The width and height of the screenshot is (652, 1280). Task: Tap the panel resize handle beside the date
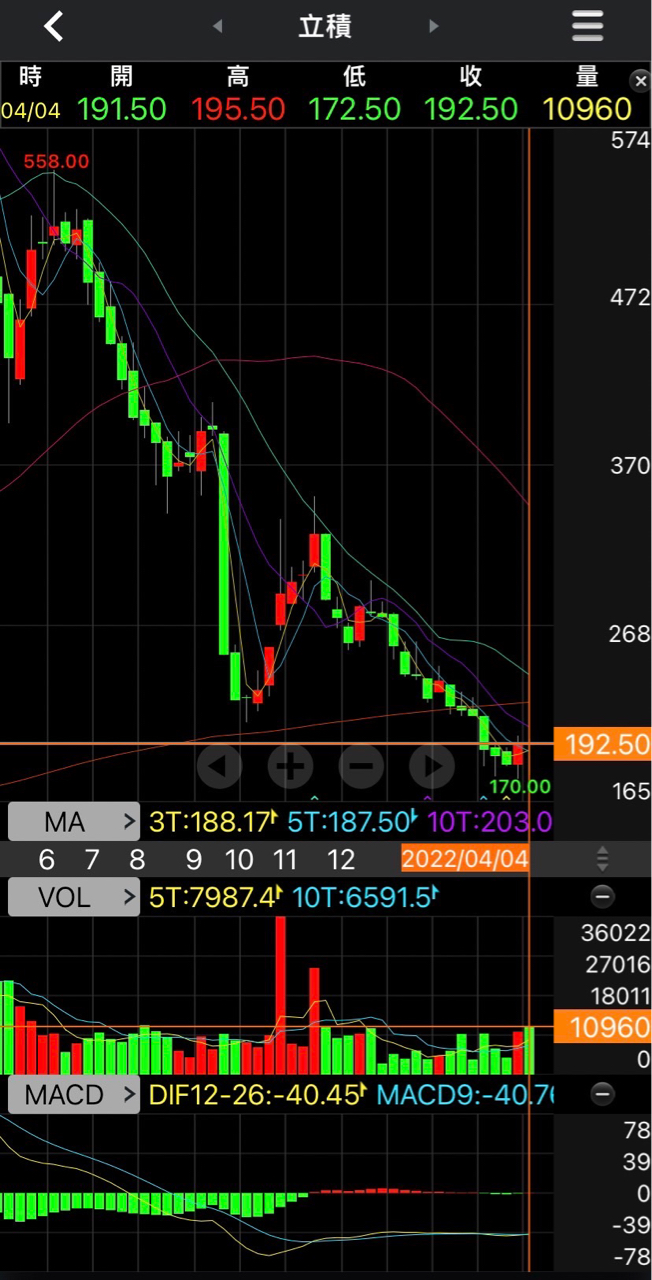tap(602, 858)
